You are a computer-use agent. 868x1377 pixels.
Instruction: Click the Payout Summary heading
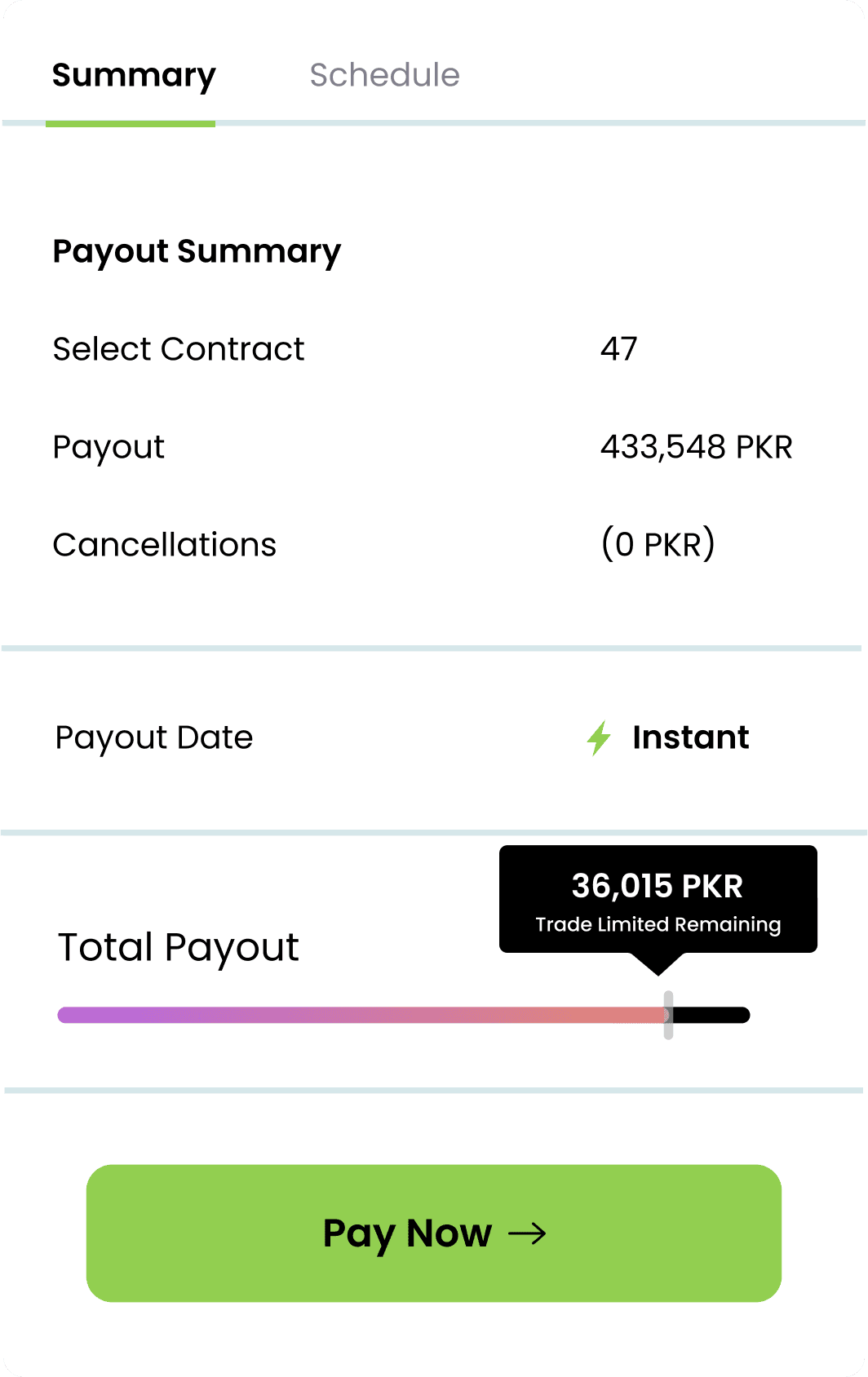(196, 250)
